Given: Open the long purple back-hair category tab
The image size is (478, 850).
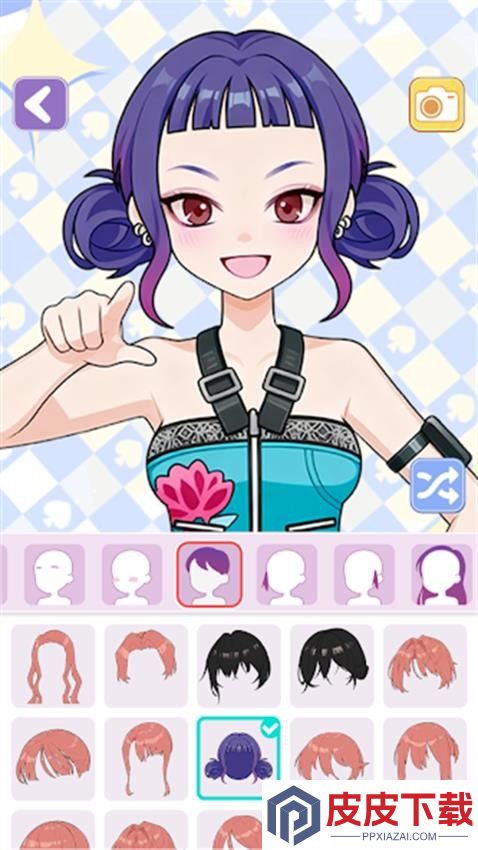Looking at the screenshot, I should [x=442, y=574].
